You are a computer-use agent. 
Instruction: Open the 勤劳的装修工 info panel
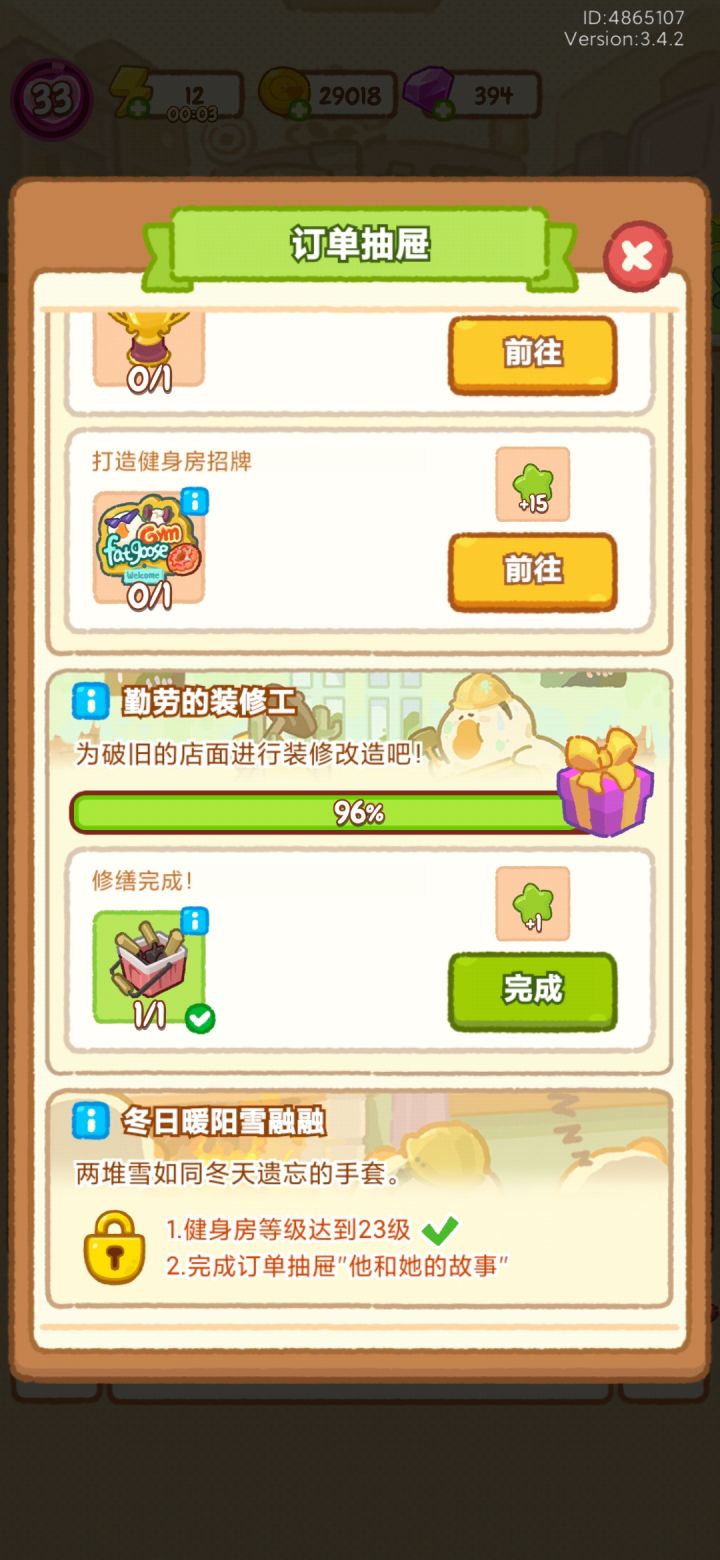(x=91, y=700)
